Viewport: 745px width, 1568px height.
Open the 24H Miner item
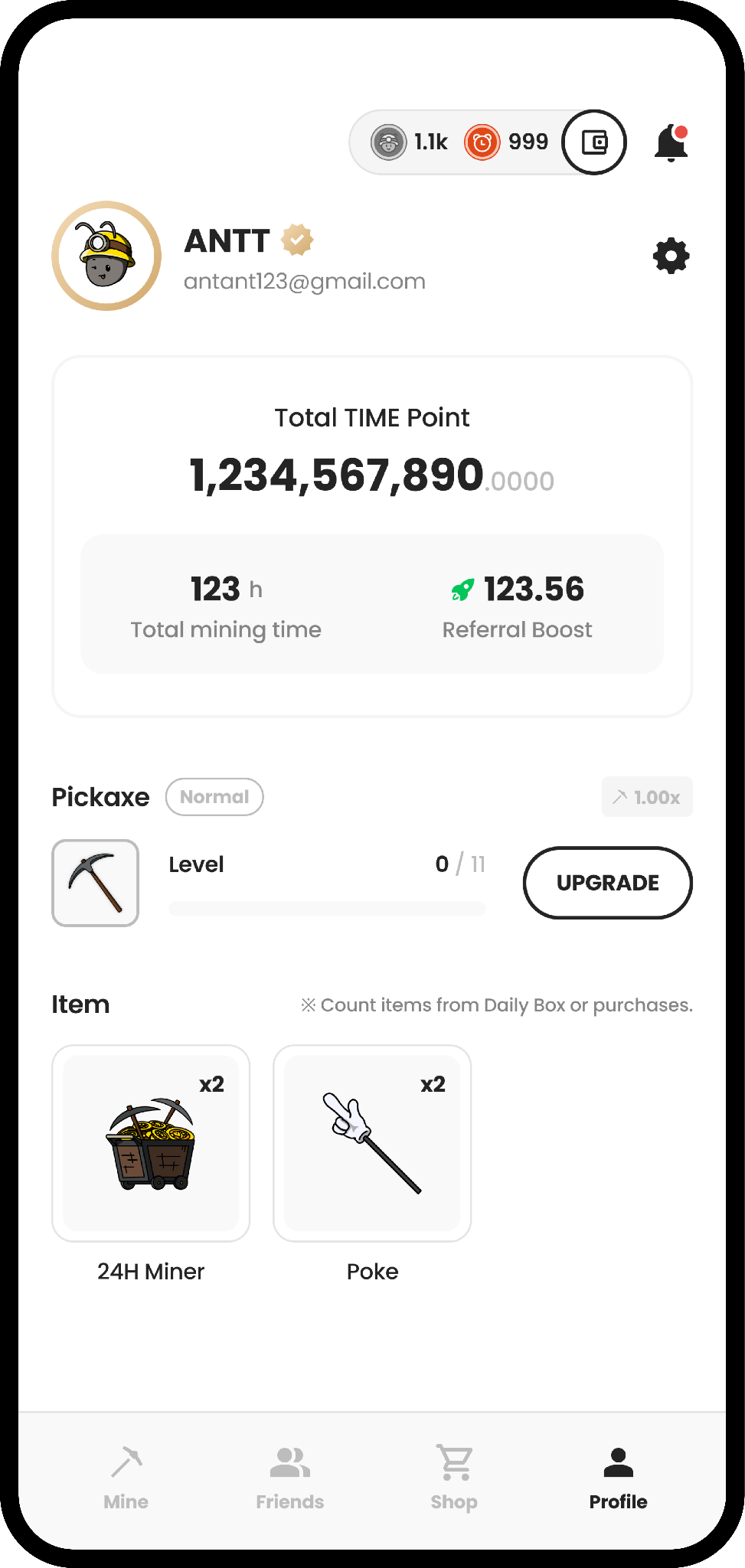pyautogui.click(x=151, y=1143)
